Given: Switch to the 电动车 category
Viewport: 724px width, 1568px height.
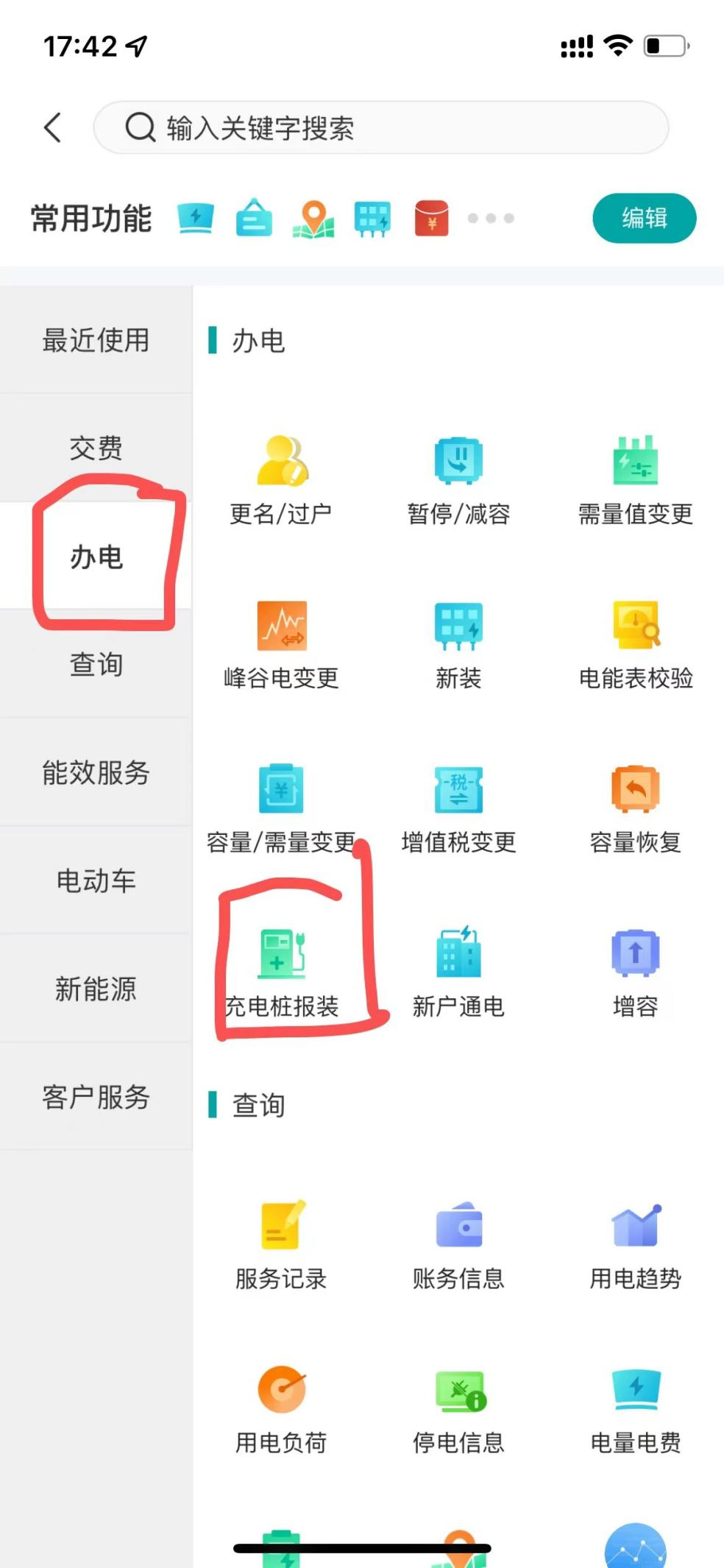Looking at the screenshot, I should (x=96, y=880).
